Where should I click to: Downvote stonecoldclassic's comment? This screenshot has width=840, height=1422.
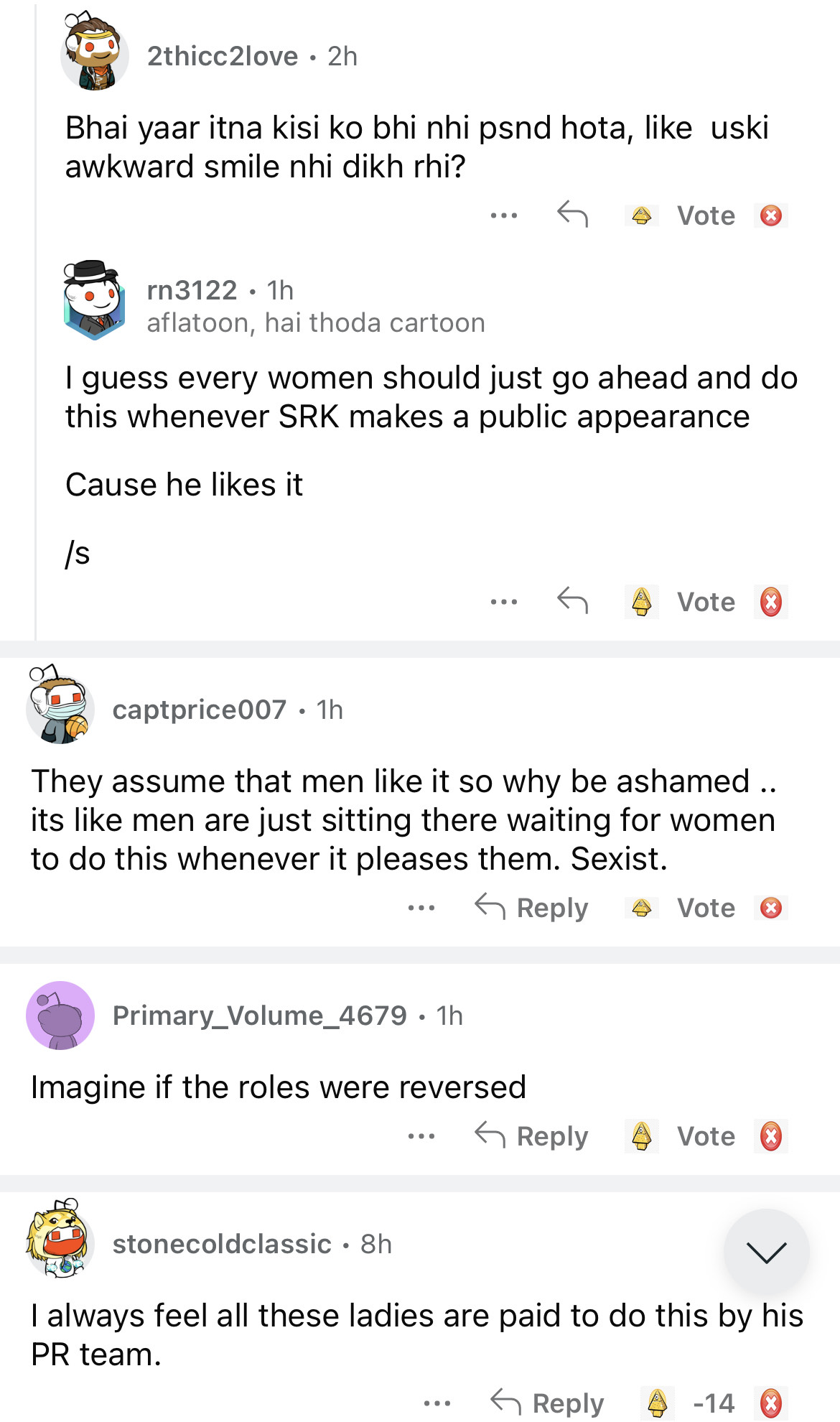pyautogui.click(x=771, y=1403)
